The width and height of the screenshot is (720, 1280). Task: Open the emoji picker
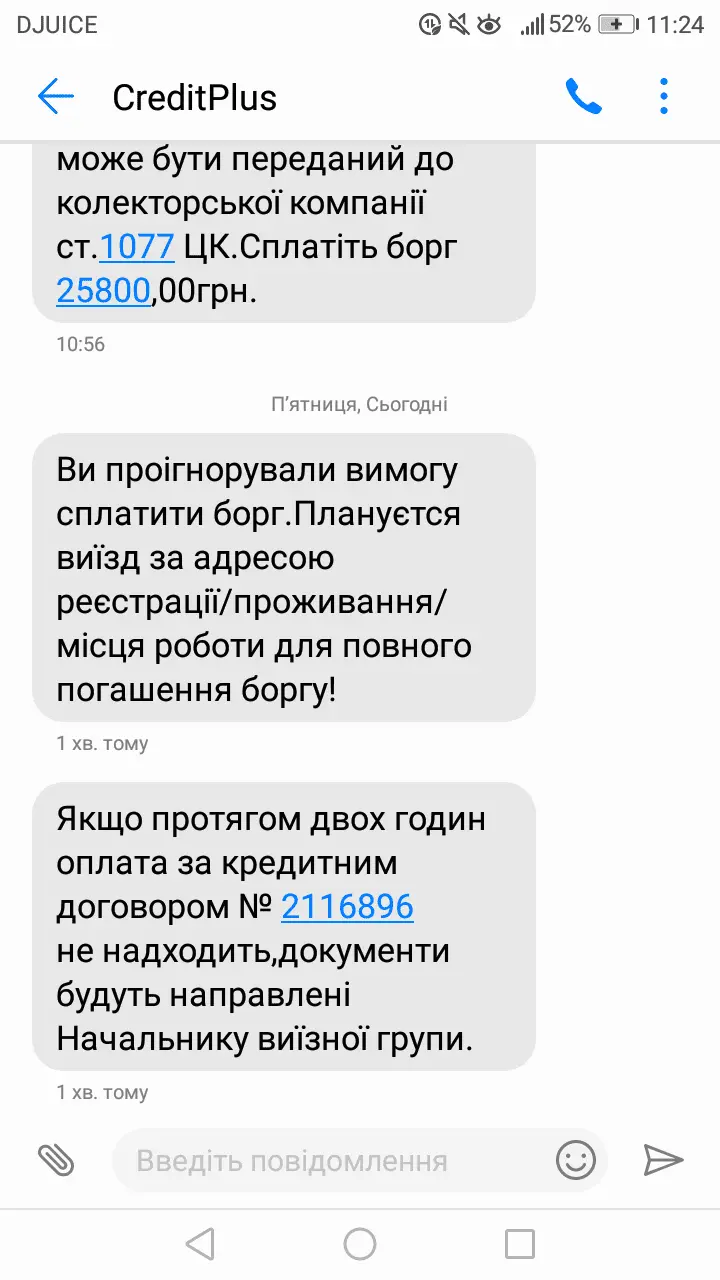pyautogui.click(x=576, y=1160)
